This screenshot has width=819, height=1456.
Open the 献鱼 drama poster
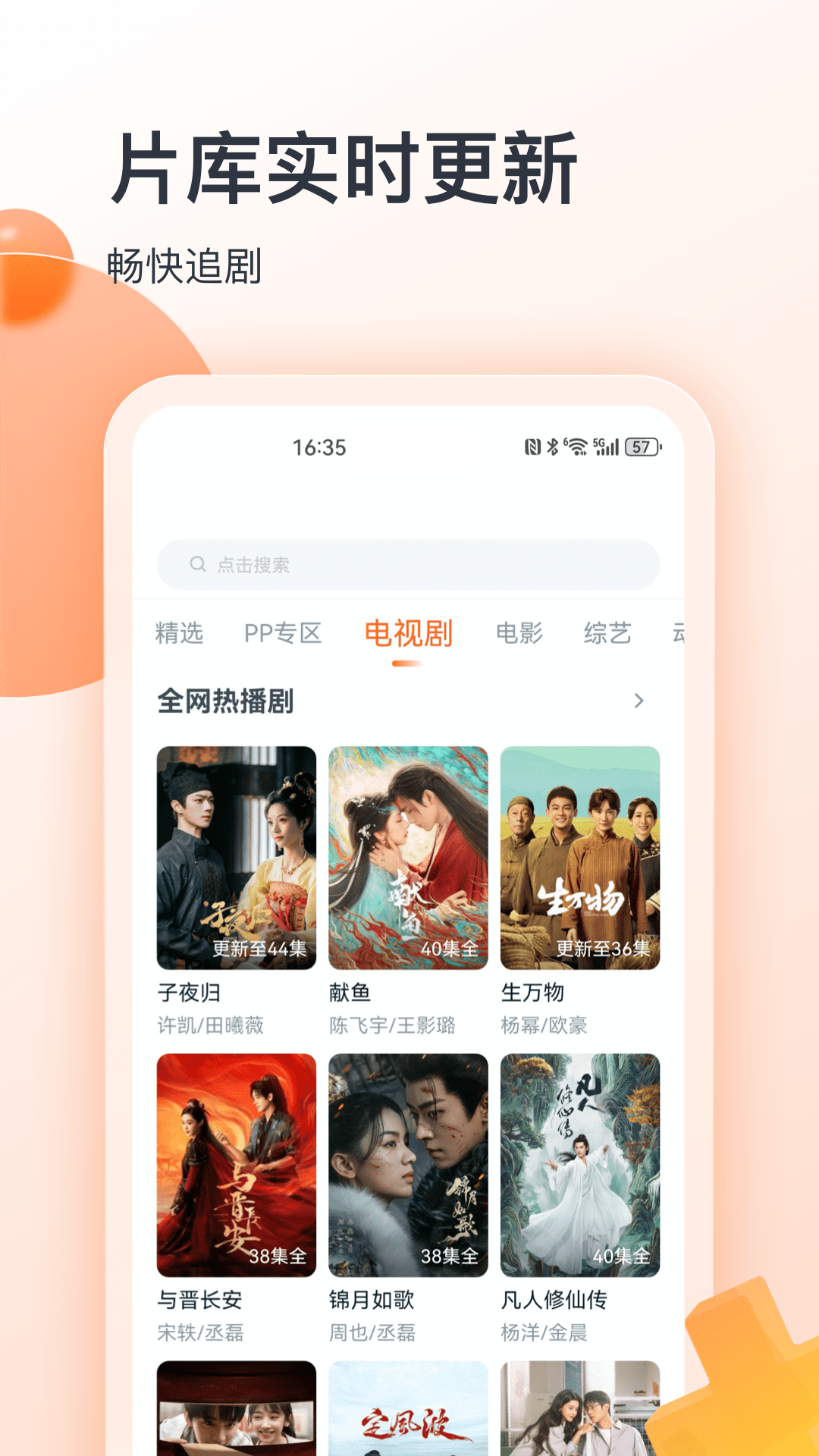(x=408, y=857)
